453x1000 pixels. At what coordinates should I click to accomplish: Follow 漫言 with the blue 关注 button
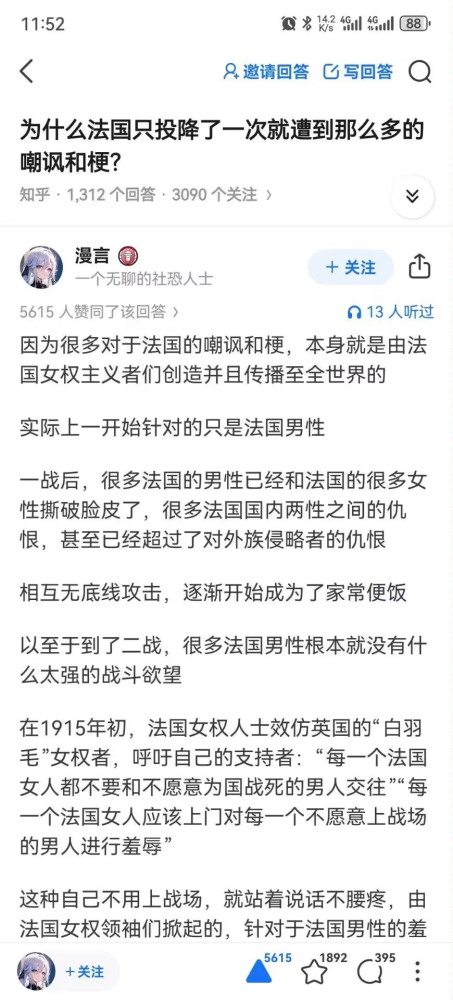[351, 267]
